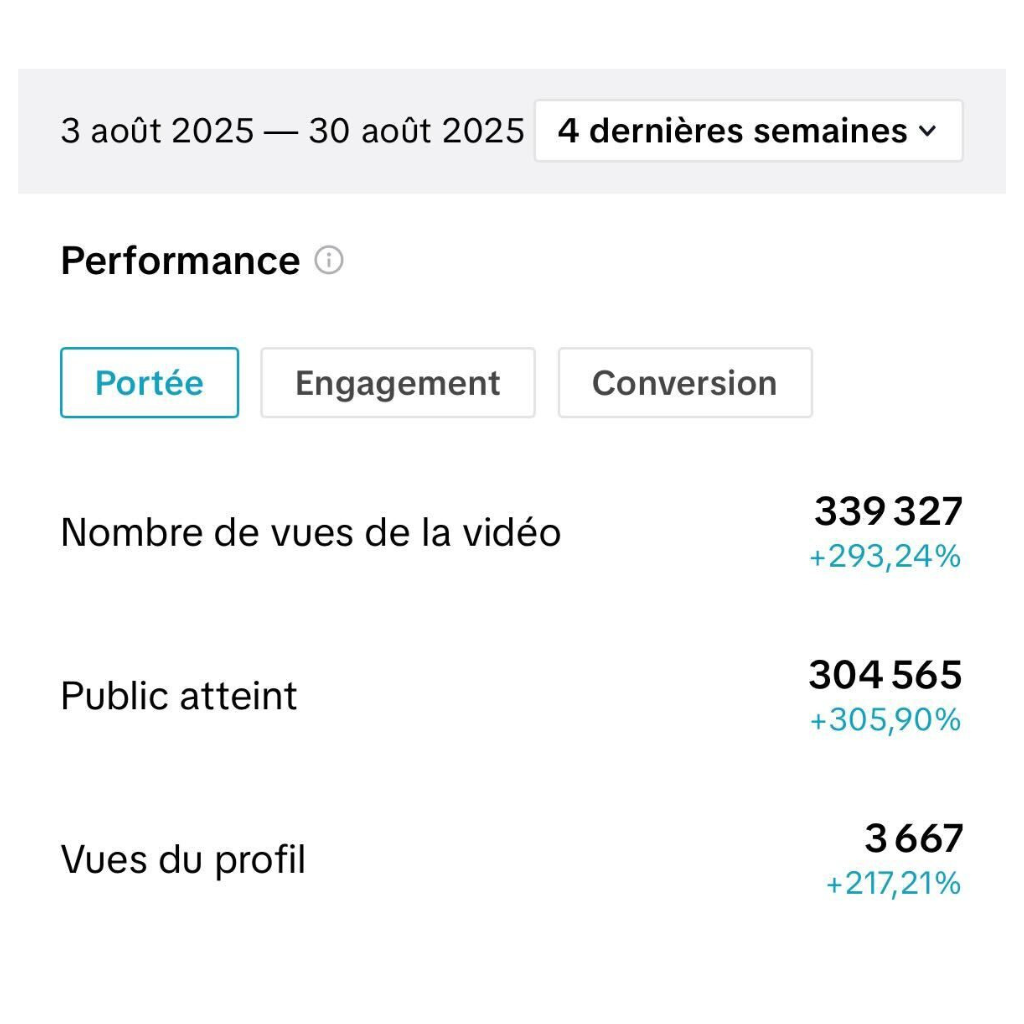Switch to the Engagement tab
The width and height of the screenshot is (1024, 1024).
398,383
